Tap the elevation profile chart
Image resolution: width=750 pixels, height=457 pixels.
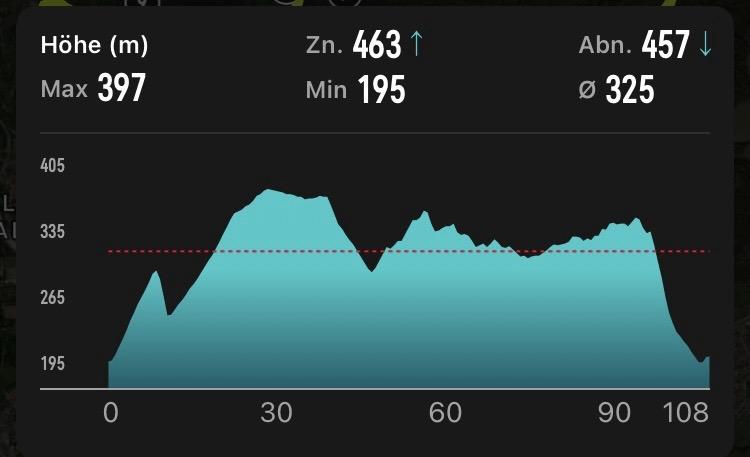coord(375,288)
